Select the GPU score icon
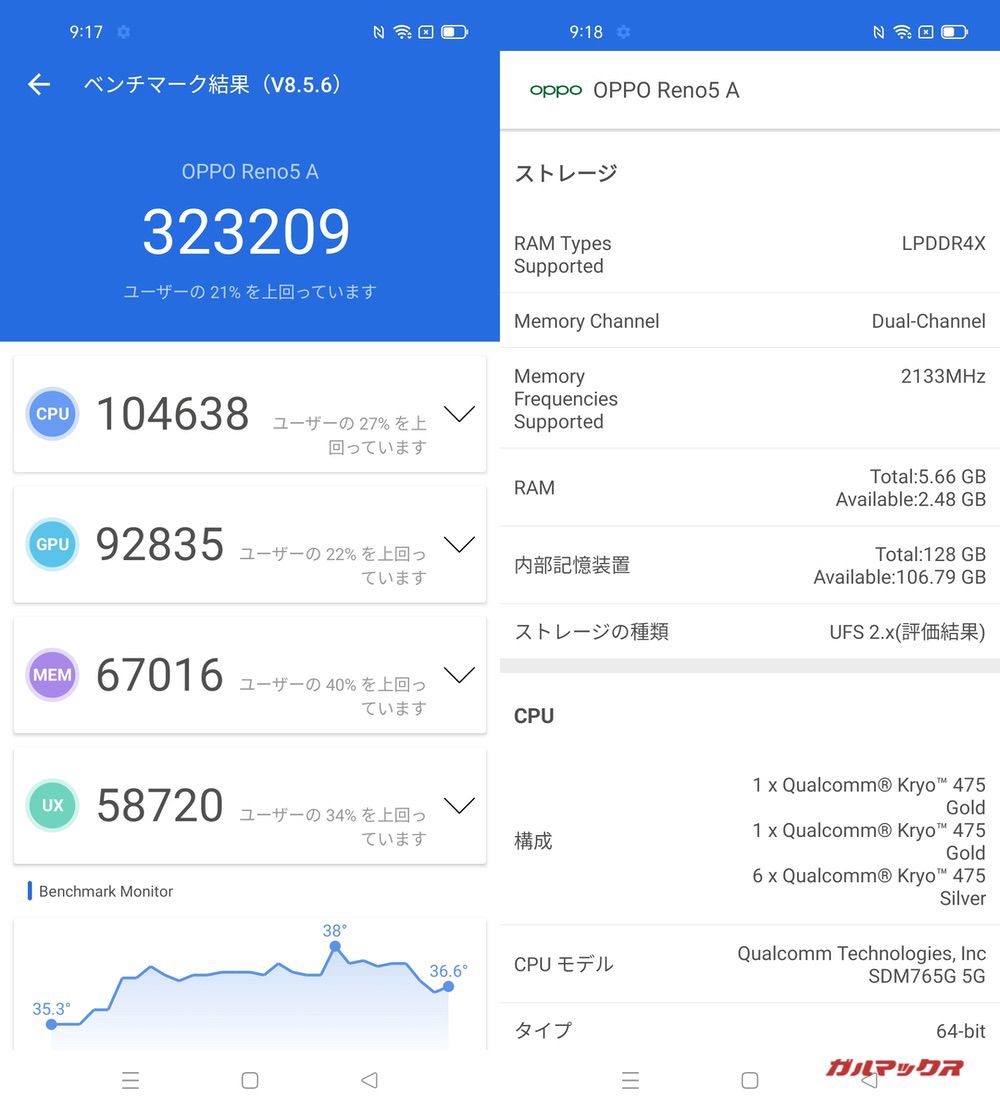The height and width of the screenshot is (1111, 1000). tap(51, 544)
